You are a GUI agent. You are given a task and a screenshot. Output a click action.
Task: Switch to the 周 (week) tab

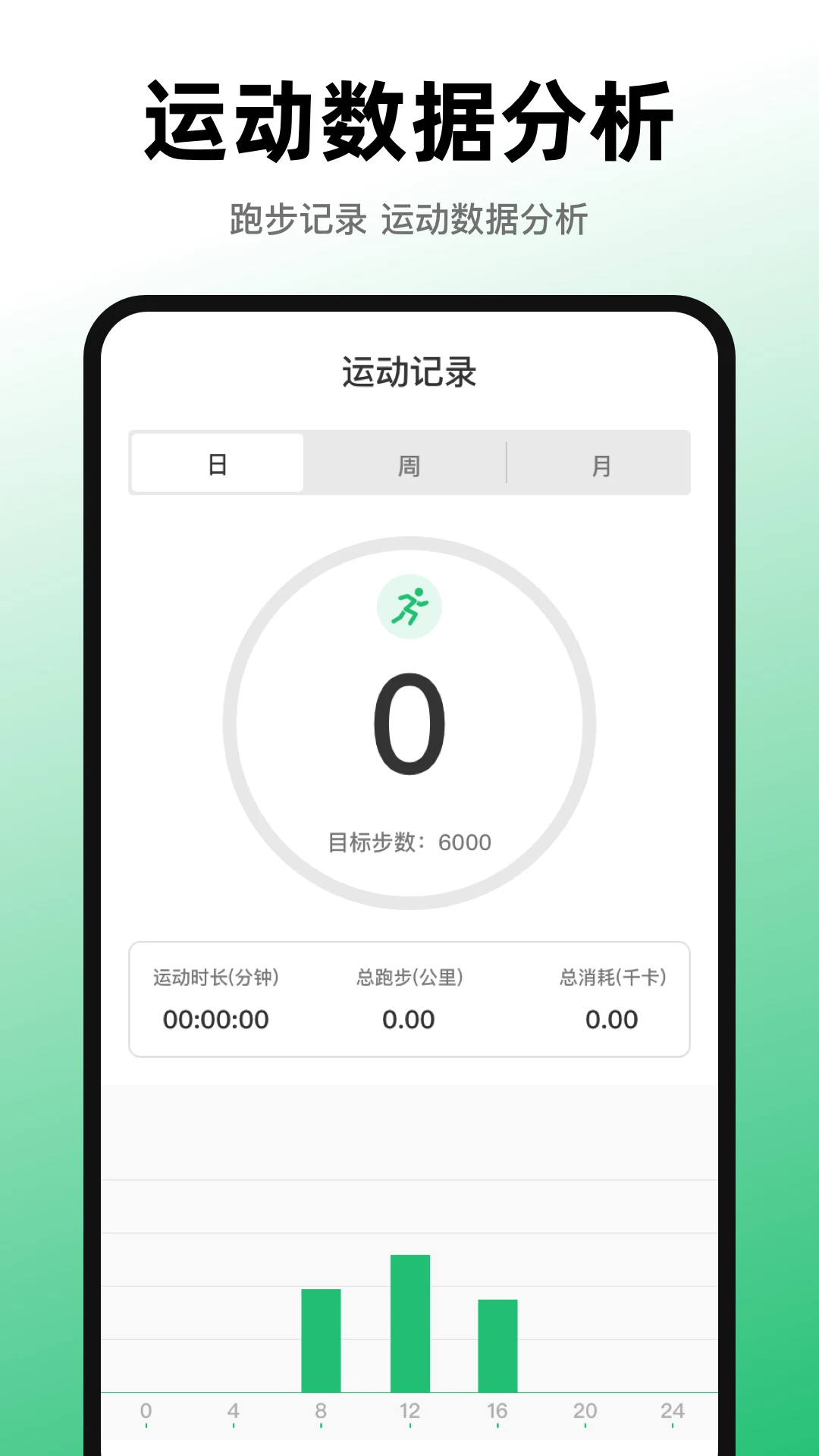click(x=408, y=464)
